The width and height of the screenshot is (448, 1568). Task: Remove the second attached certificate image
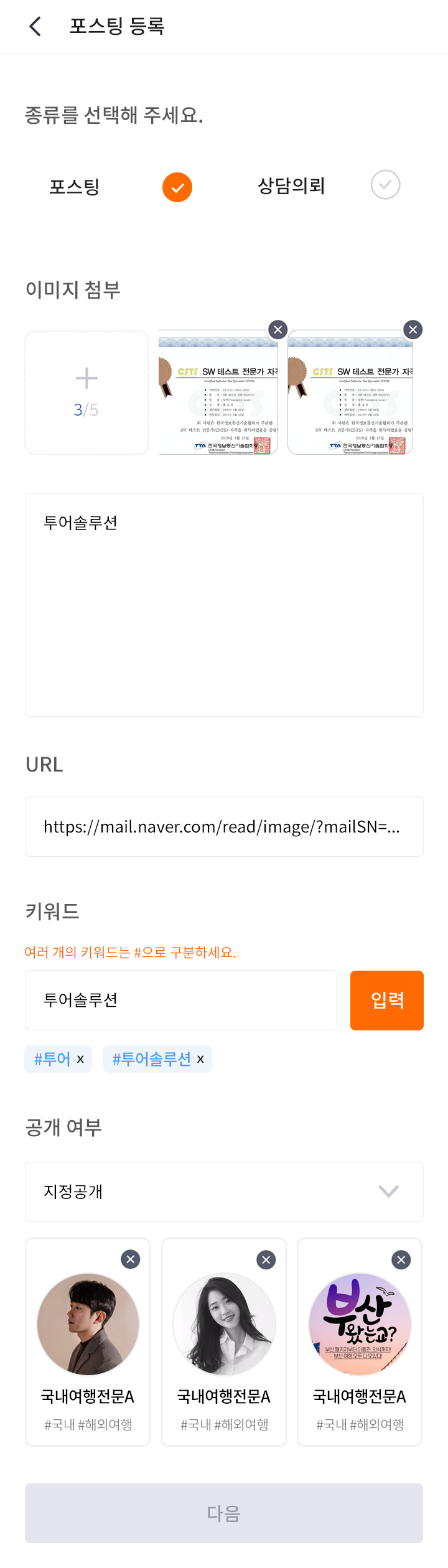point(413,329)
